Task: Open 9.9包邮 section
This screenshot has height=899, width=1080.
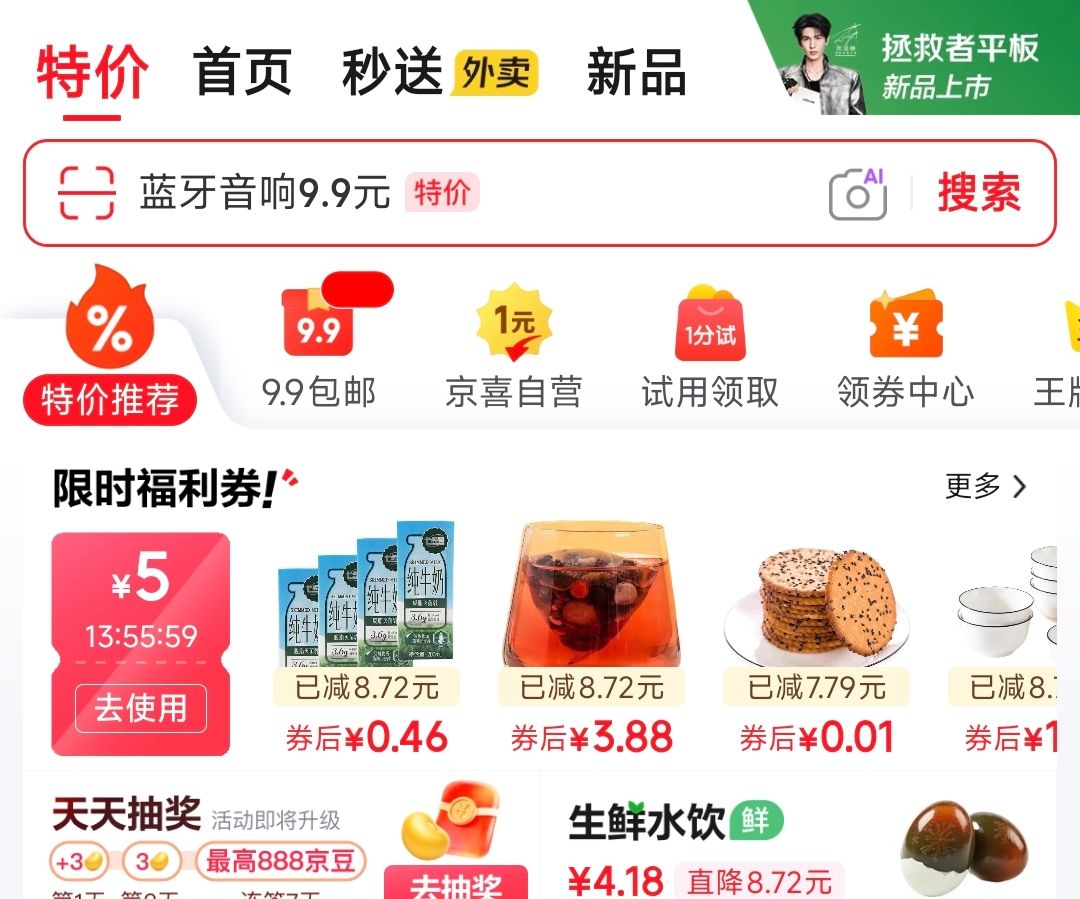Action: point(319,350)
